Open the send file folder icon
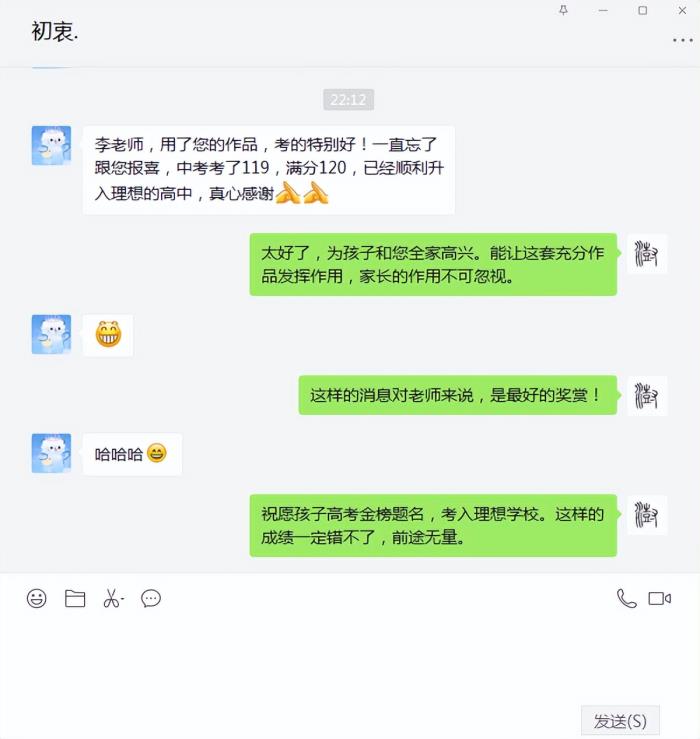Screen dimensions: 700x739 pos(75,598)
